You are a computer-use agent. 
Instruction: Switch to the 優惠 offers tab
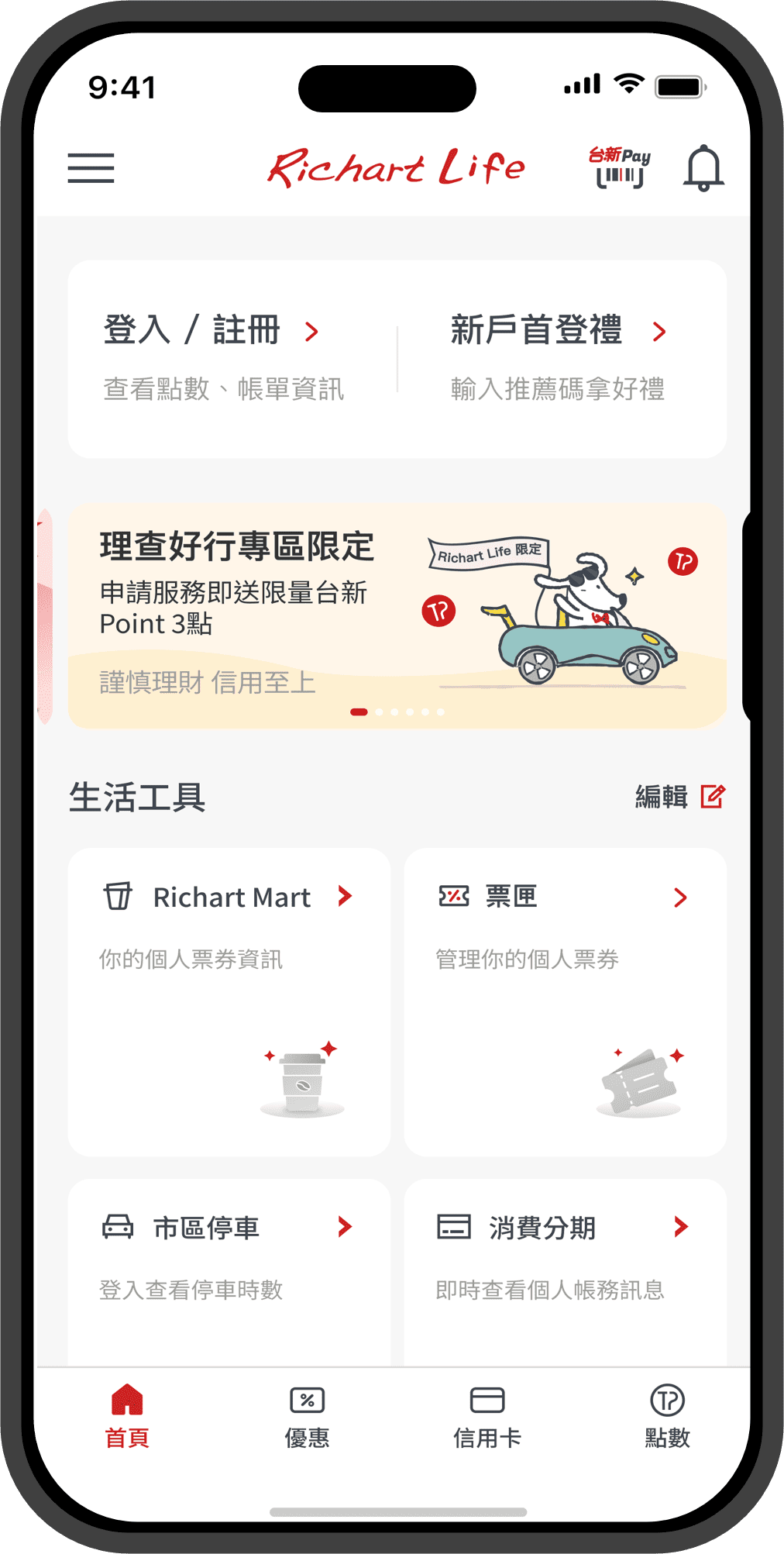(307, 1416)
